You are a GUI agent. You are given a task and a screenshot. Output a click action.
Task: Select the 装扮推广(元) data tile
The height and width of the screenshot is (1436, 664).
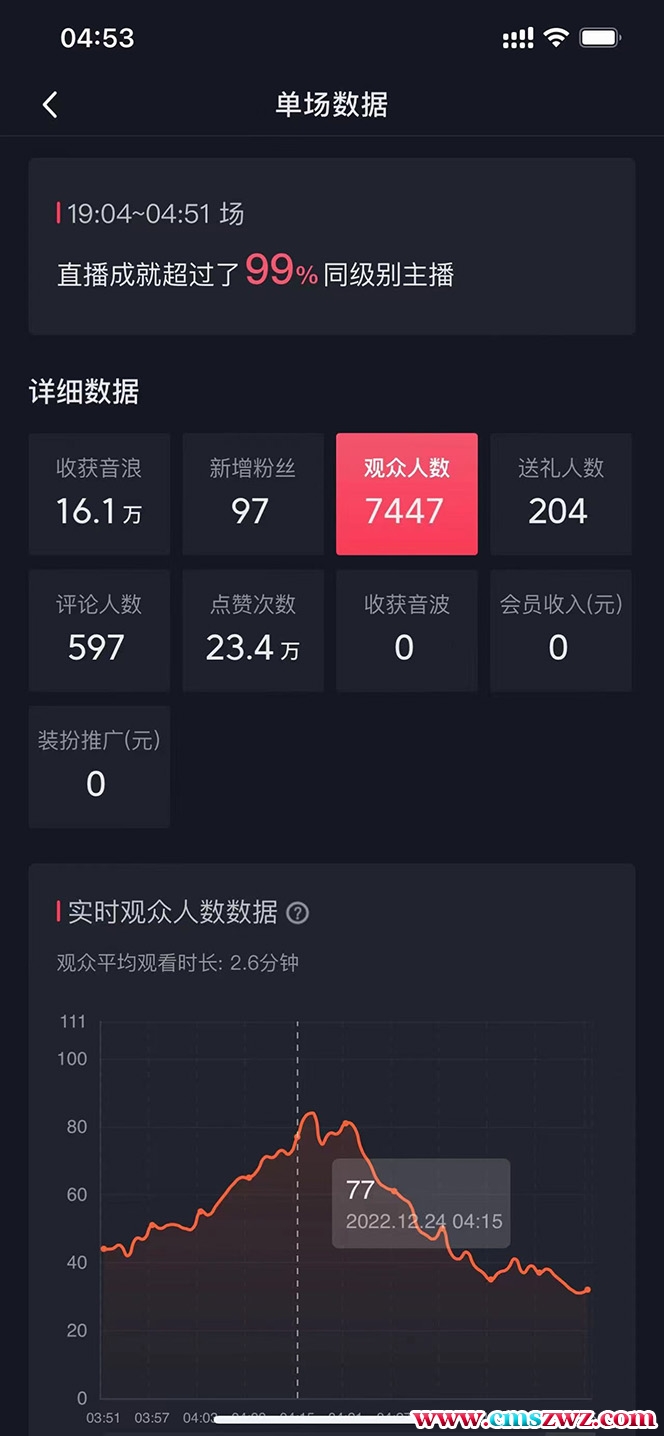coord(99,766)
